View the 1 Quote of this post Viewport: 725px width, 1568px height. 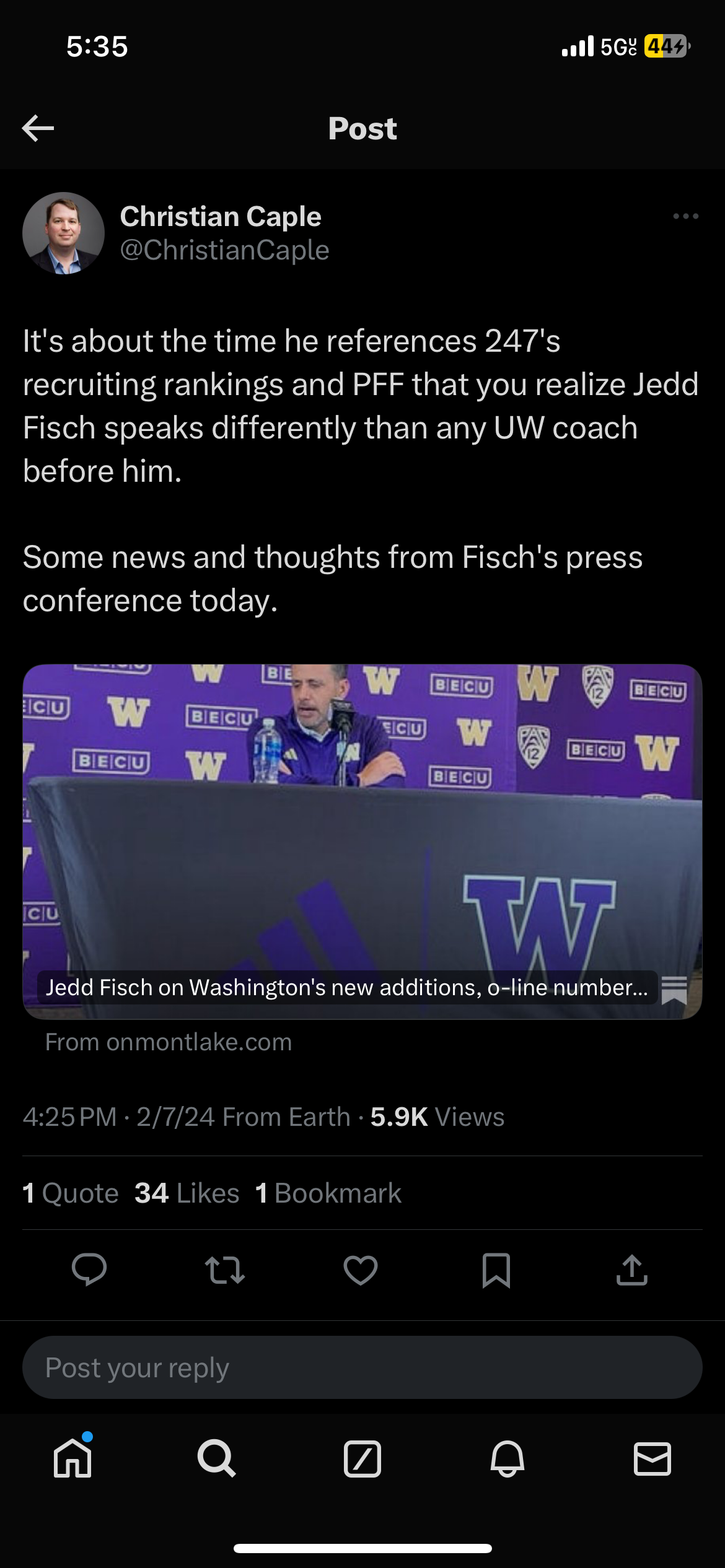(x=71, y=1193)
